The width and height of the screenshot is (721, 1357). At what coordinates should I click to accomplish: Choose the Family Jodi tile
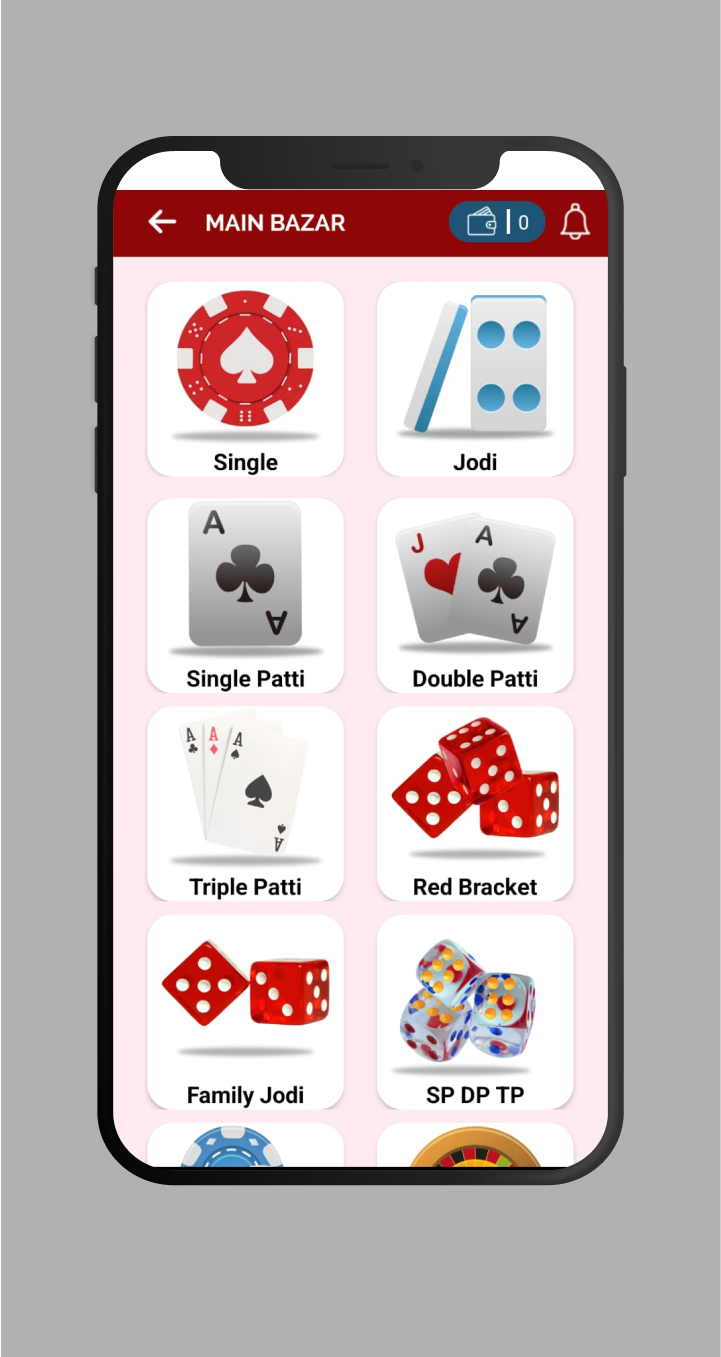point(245,1011)
